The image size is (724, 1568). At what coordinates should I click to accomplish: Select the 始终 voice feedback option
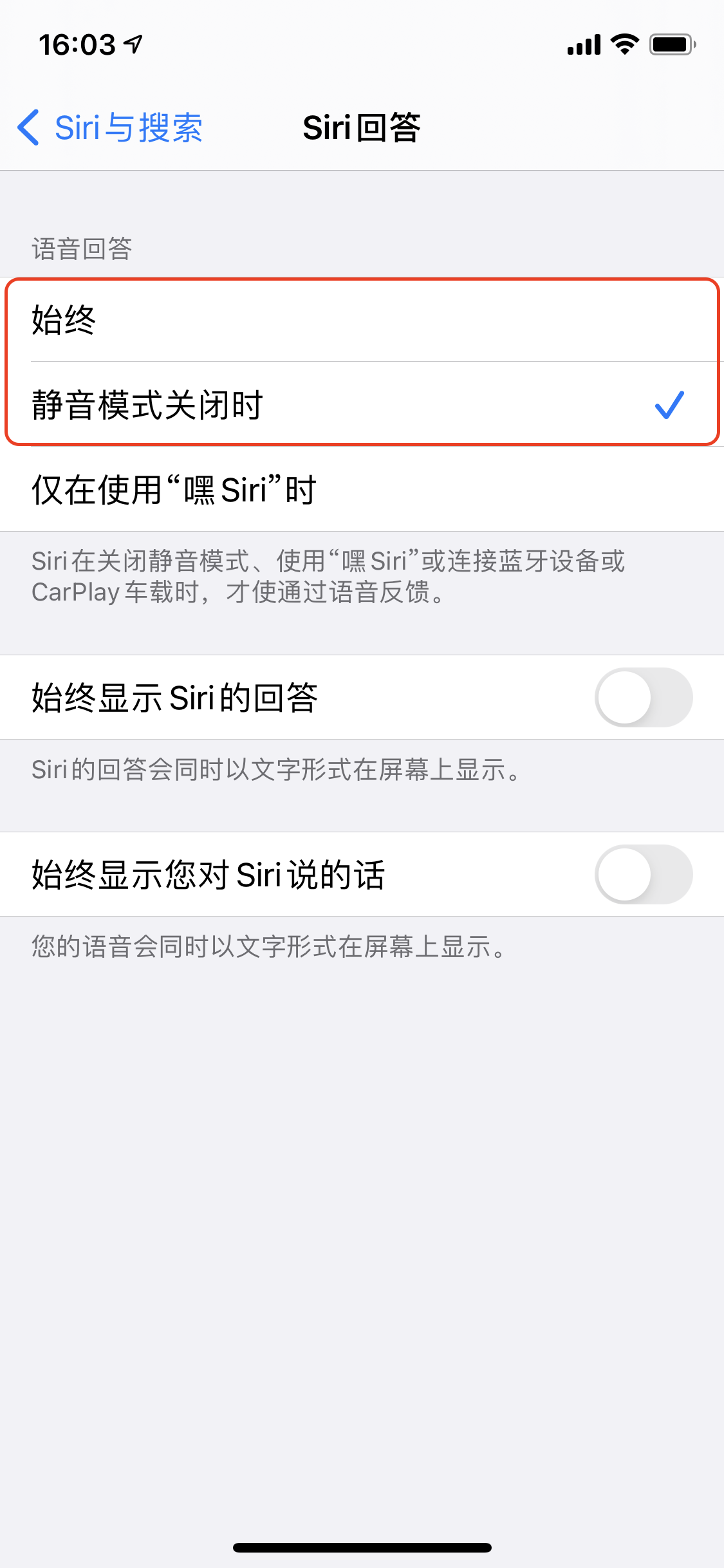coord(360,320)
